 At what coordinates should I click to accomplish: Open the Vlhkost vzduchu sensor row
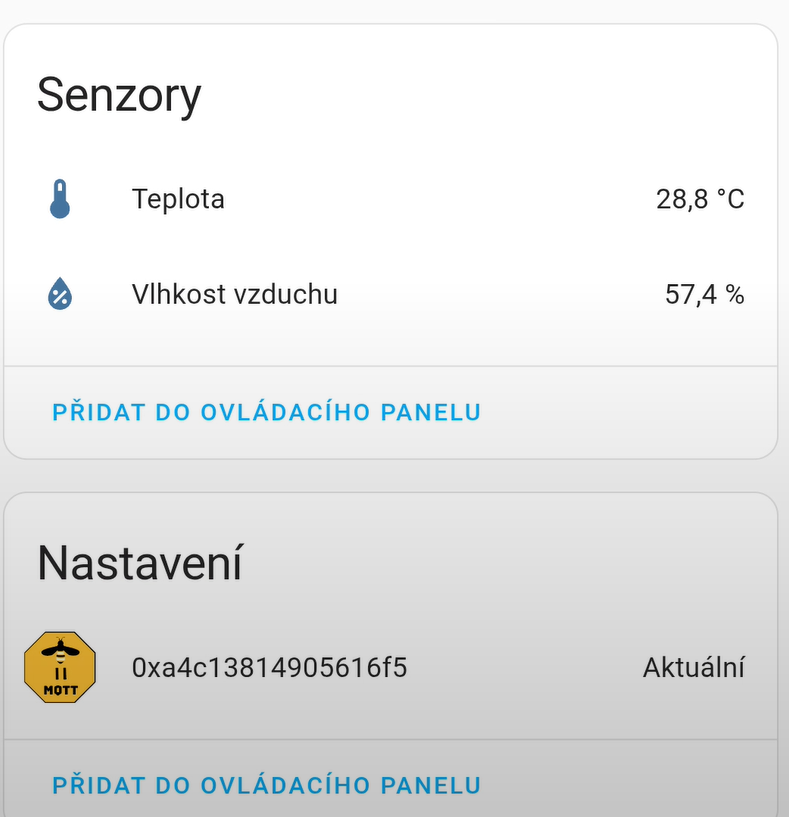click(x=390, y=295)
